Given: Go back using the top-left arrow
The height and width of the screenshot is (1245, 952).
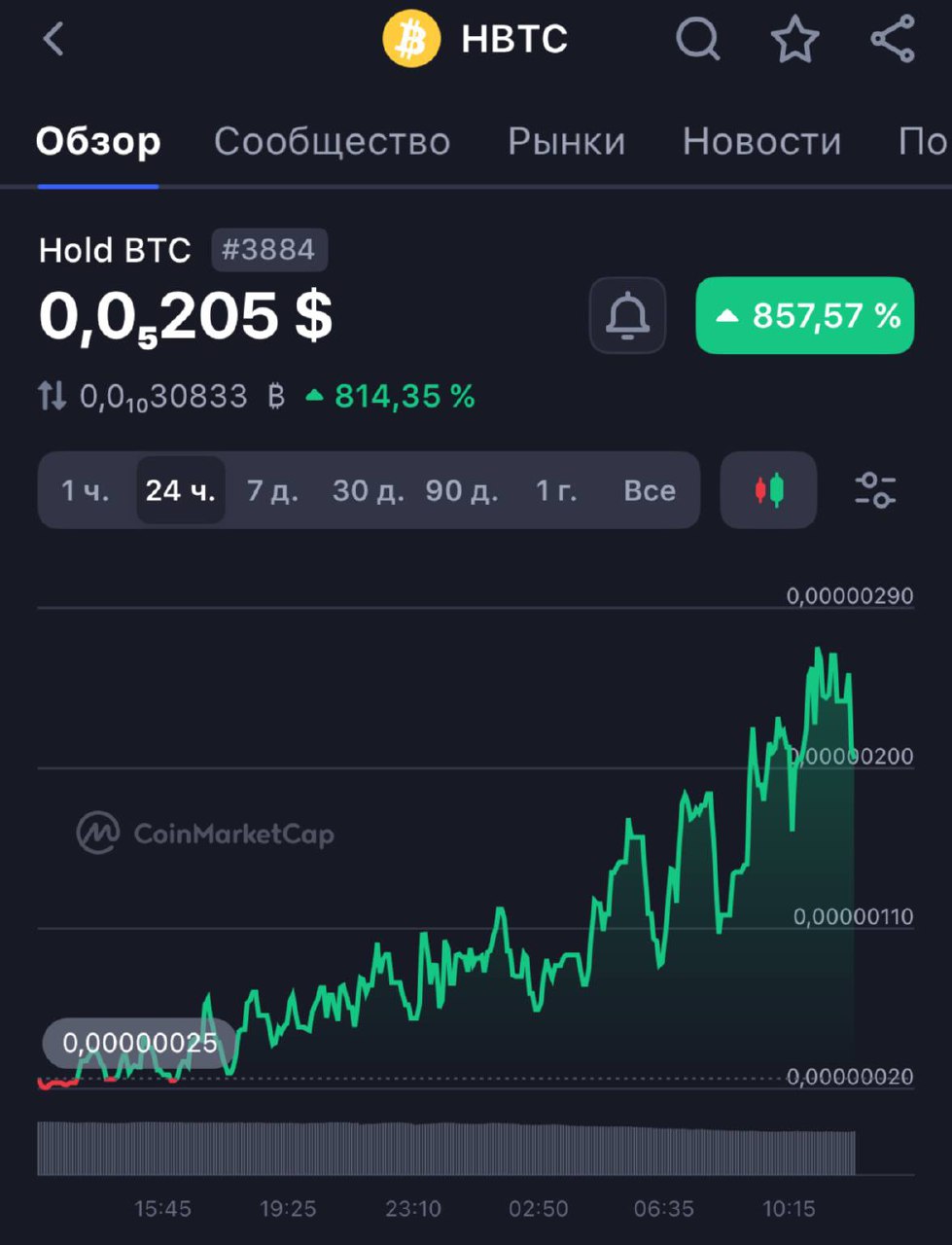Looking at the screenshot, I should pyautogui.click(x=53, y=40).
